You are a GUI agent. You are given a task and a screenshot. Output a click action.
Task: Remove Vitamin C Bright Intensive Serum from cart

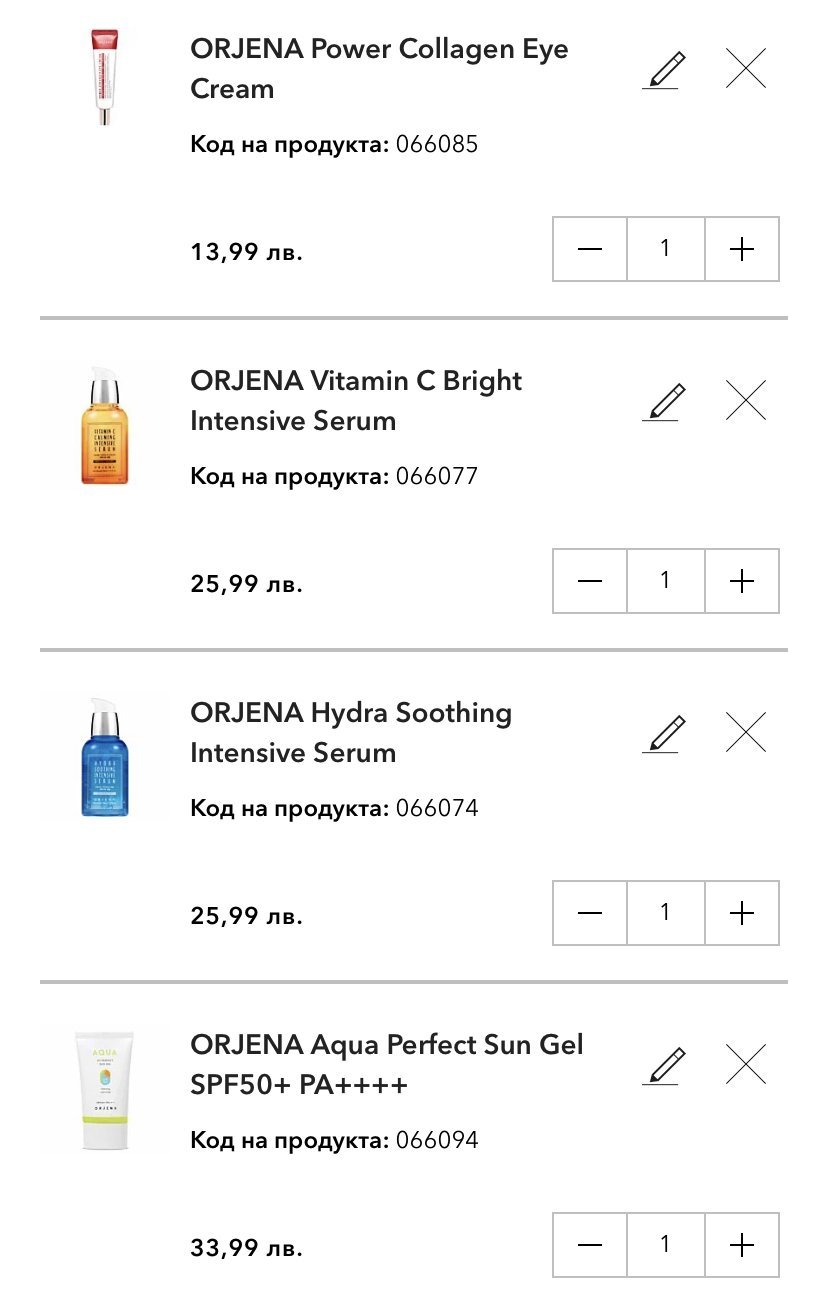745,400
